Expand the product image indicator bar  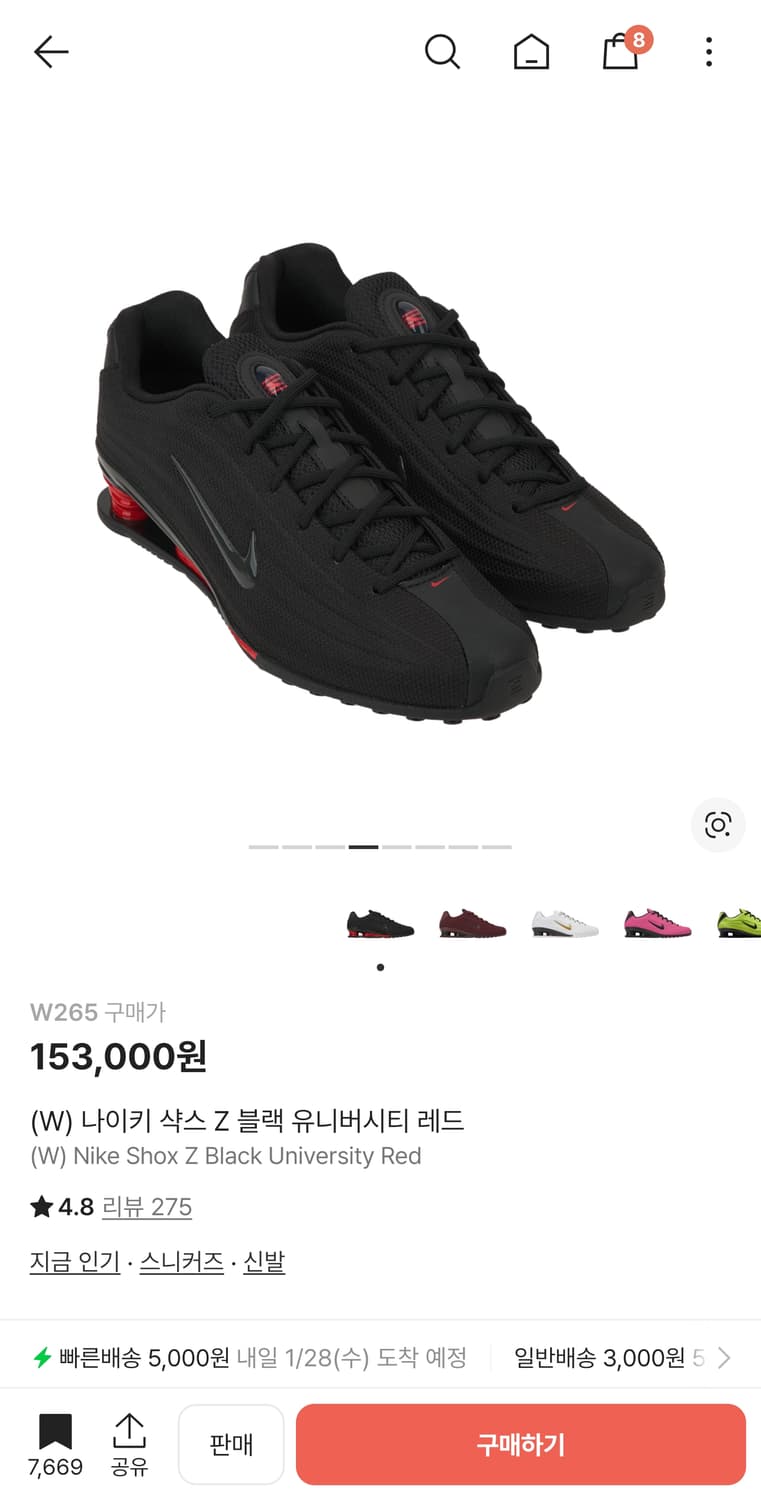(x=363, y=847)
